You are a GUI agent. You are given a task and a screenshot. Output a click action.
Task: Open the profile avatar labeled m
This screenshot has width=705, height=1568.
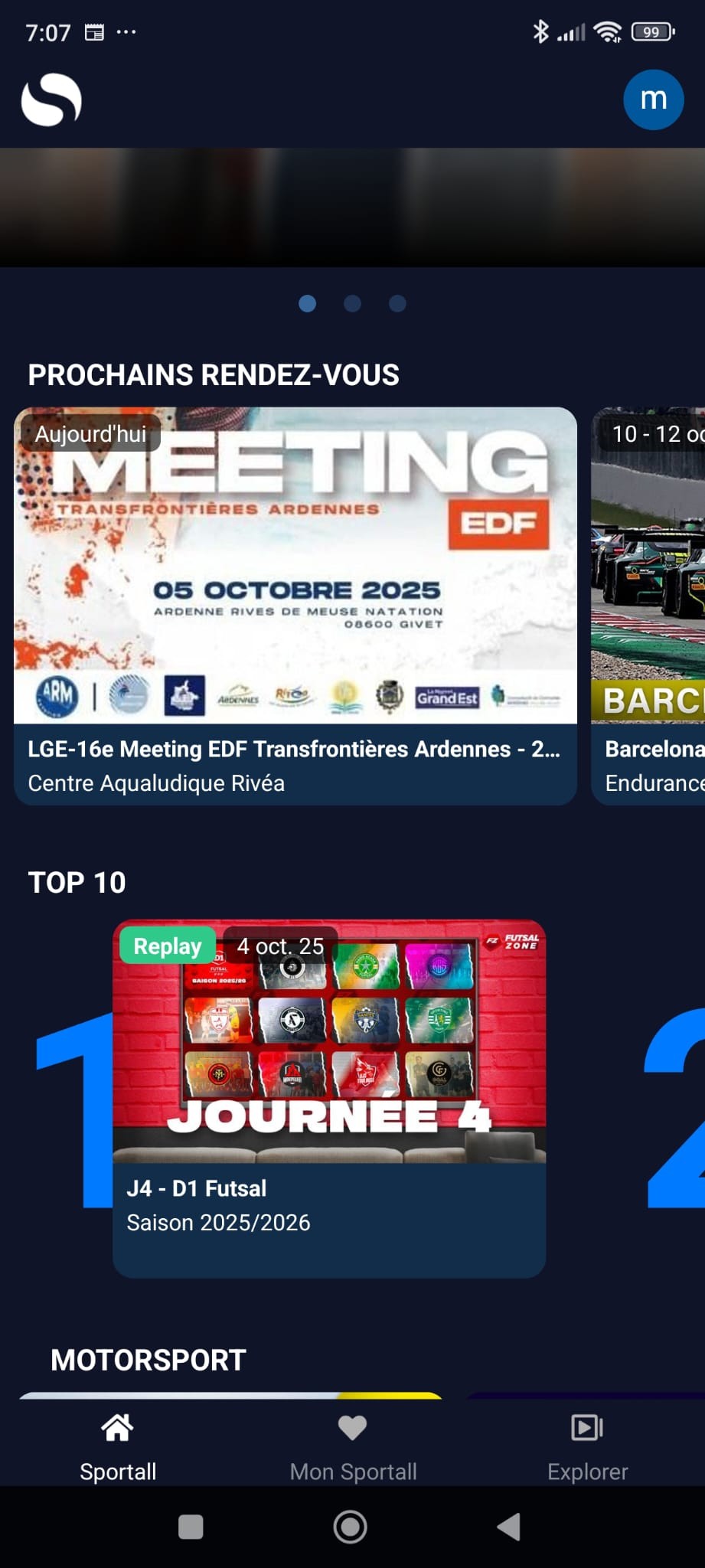(653, 100)
